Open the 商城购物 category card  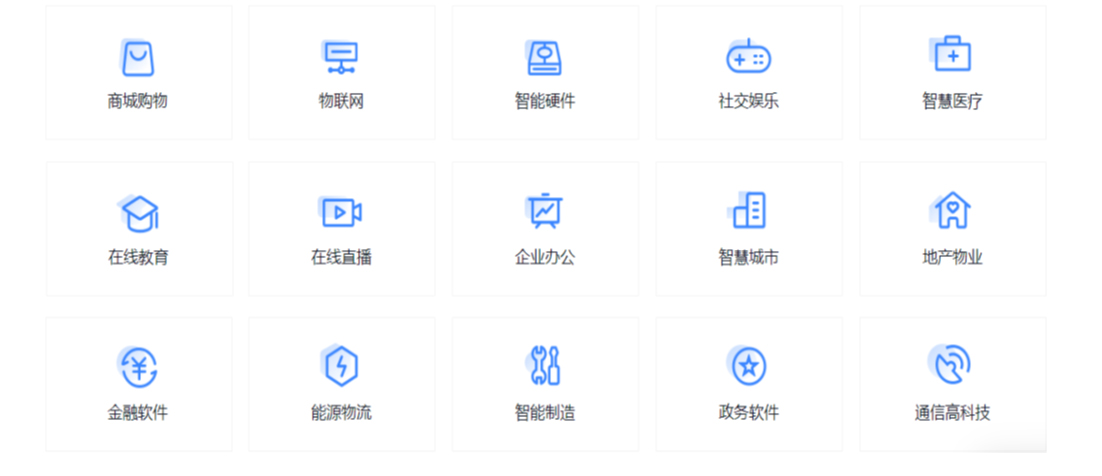point(138,73)
